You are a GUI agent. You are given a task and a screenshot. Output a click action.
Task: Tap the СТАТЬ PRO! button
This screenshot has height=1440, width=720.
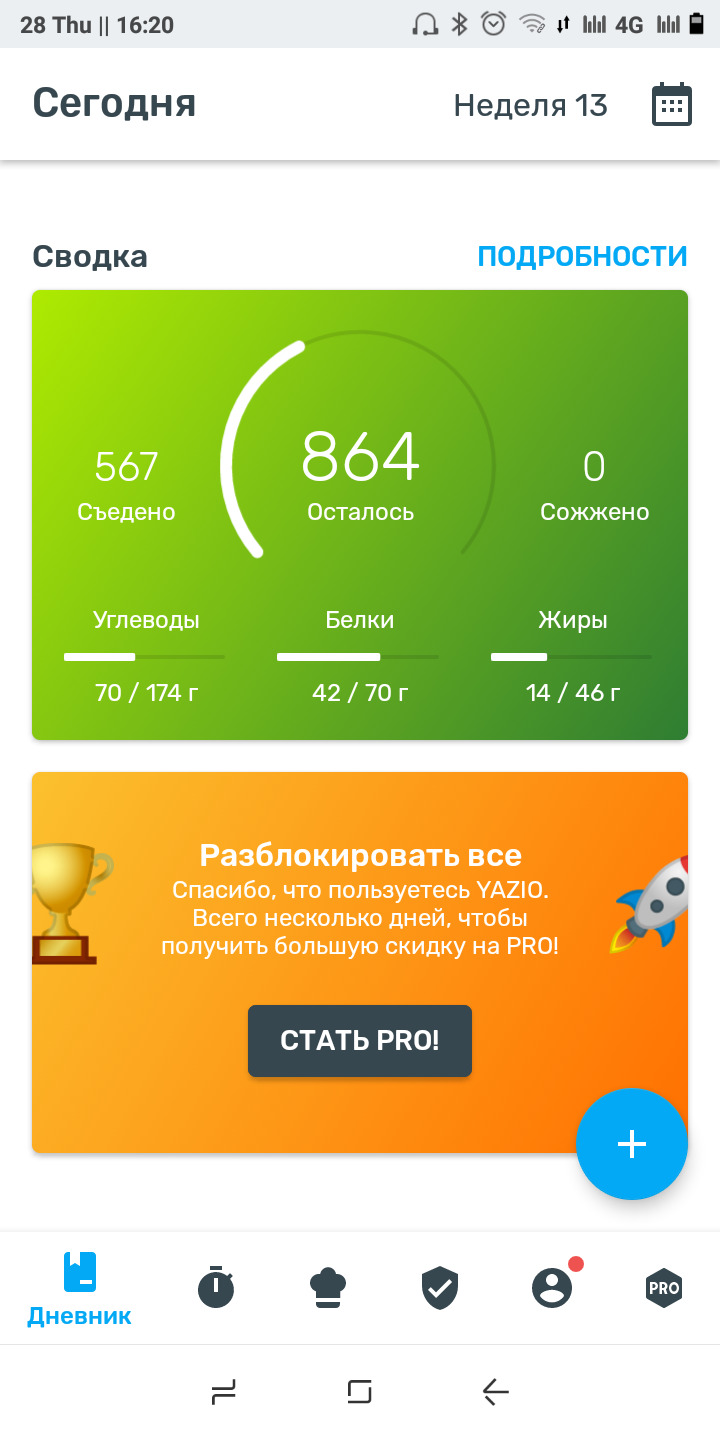pos(360,1041)
